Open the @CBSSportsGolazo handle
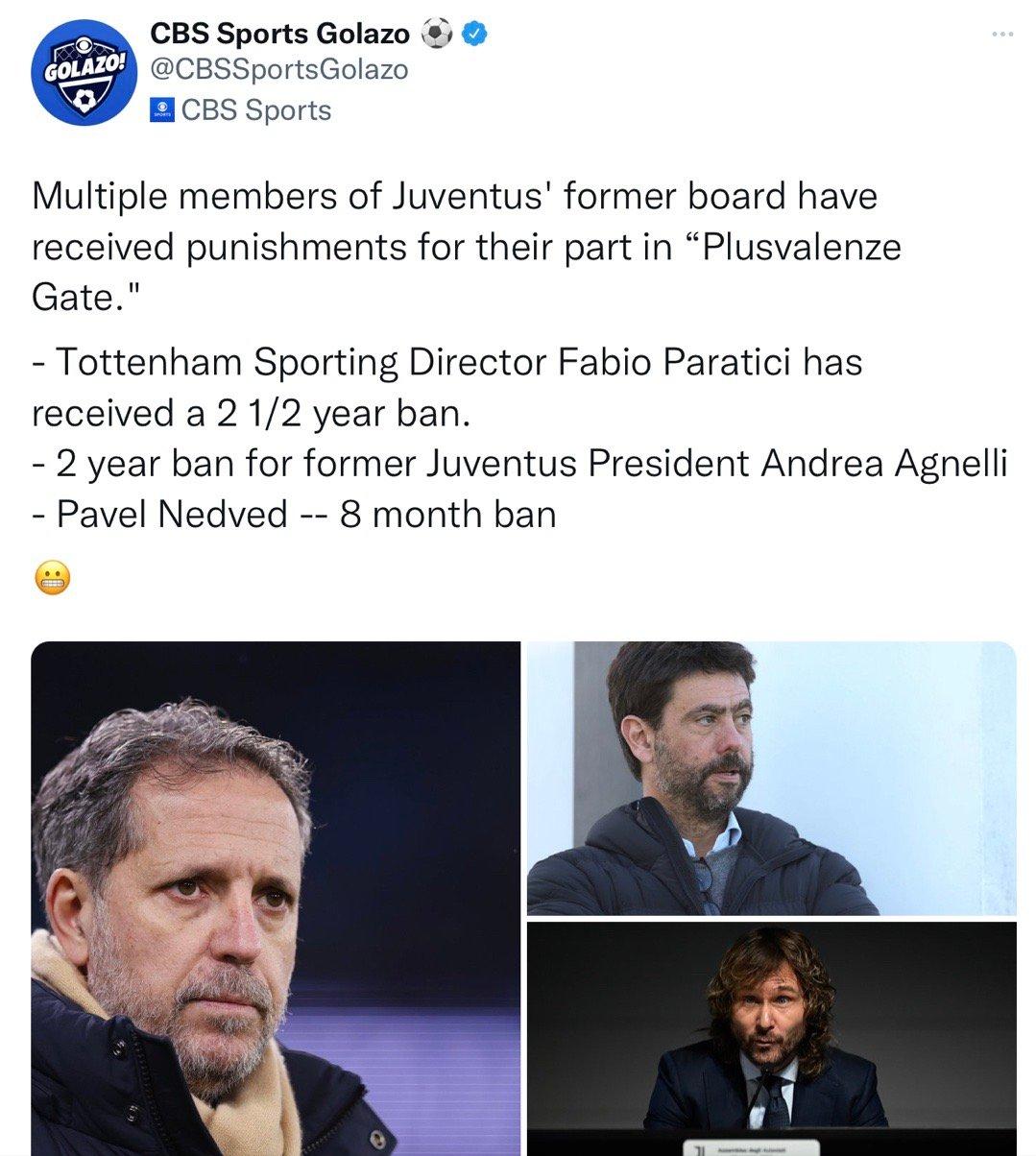 (x=279, y=70)
